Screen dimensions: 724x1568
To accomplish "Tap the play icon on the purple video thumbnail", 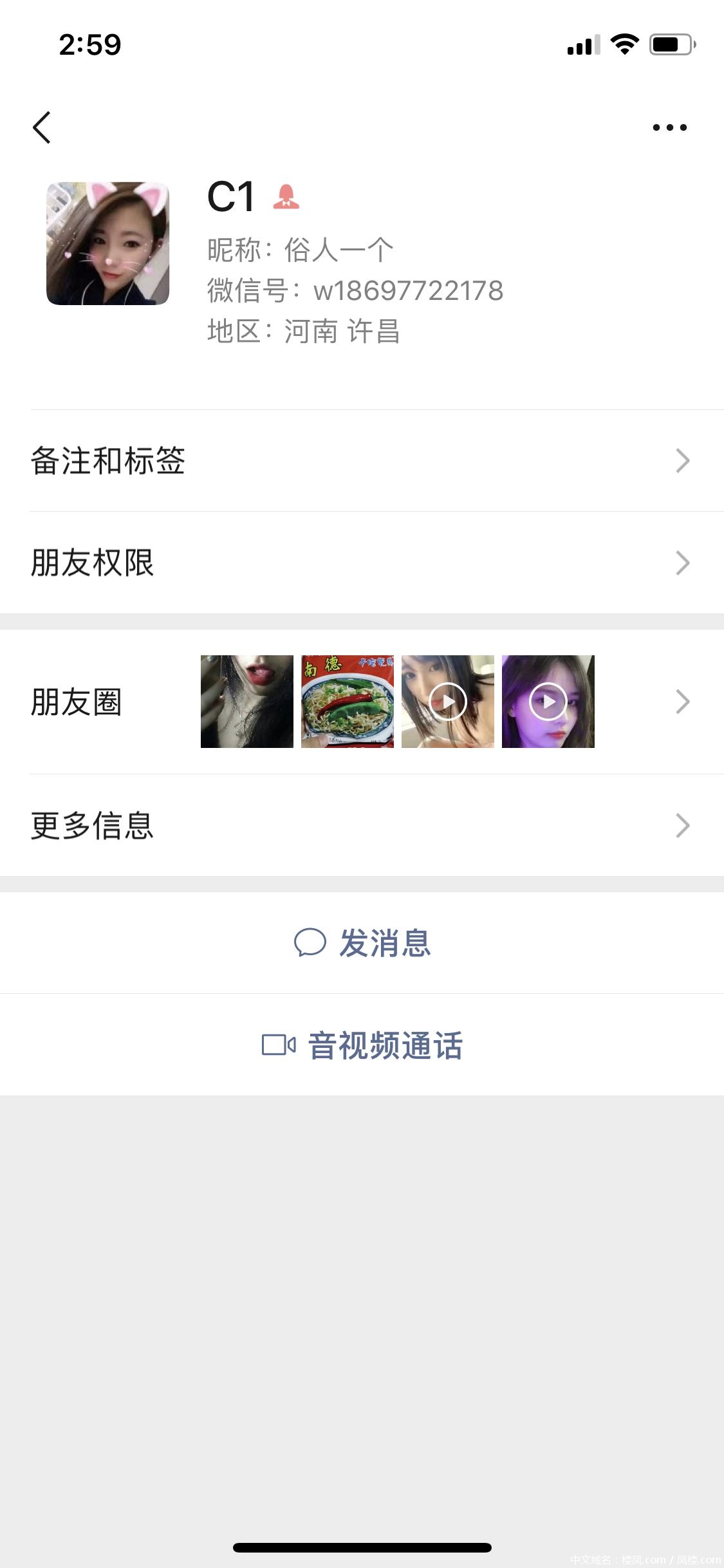I will [x=548, y=702].
